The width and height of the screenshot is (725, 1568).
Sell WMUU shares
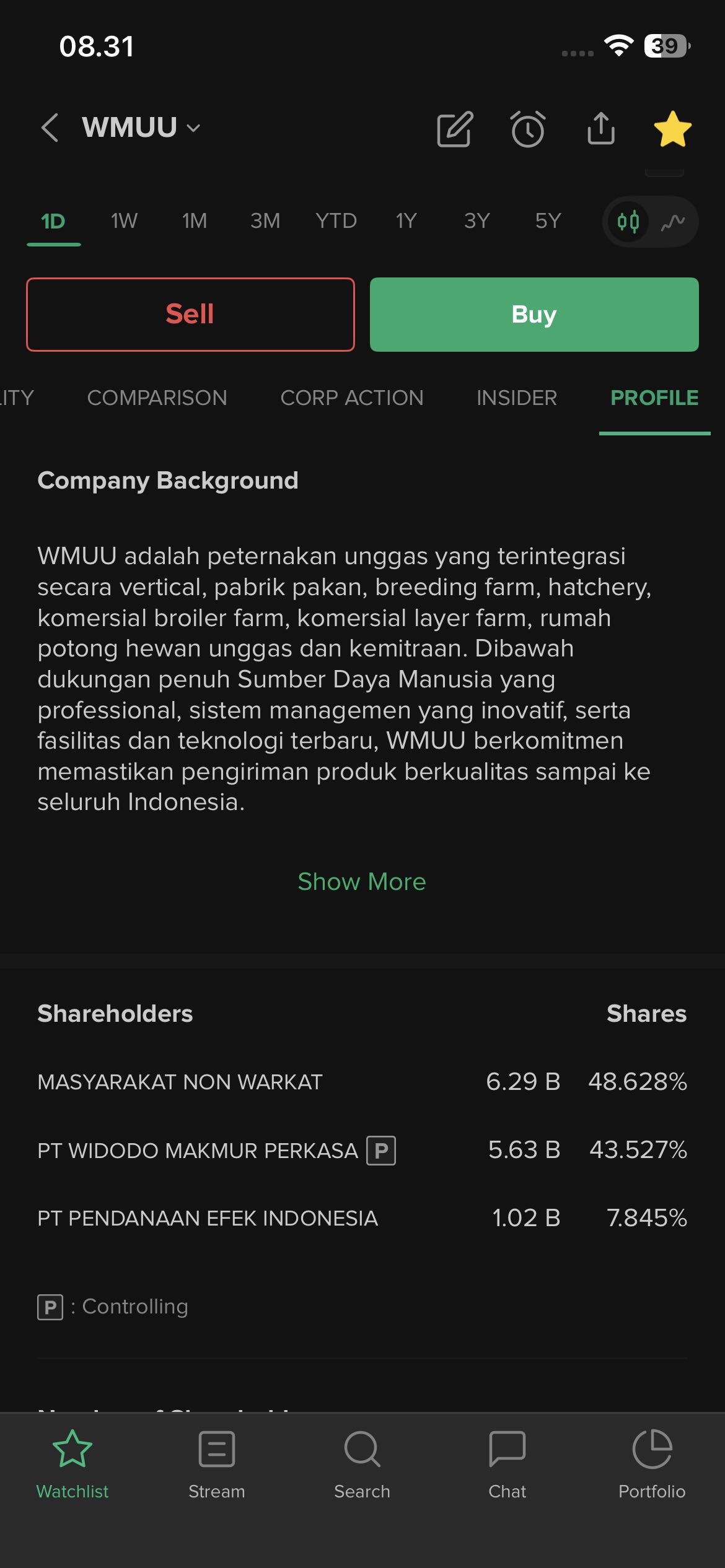190,314
